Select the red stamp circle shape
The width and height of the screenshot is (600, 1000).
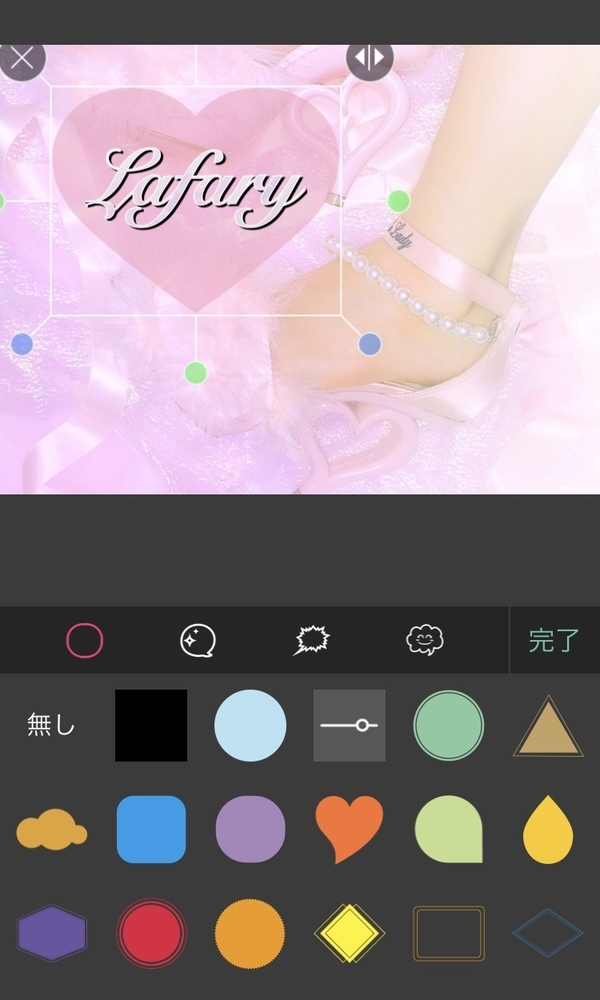151,933
